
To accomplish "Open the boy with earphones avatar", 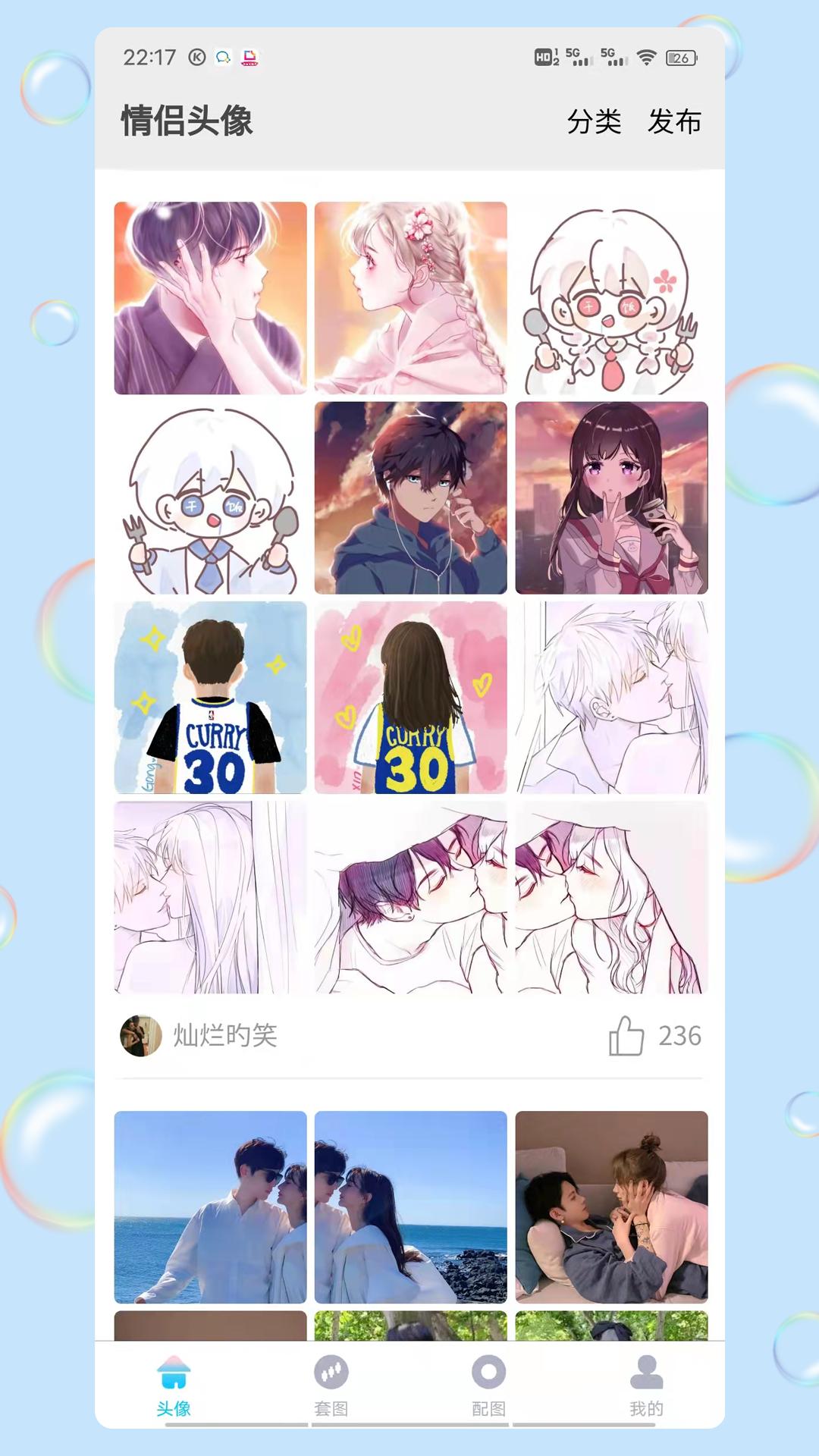I will click(x=410, y=498).
